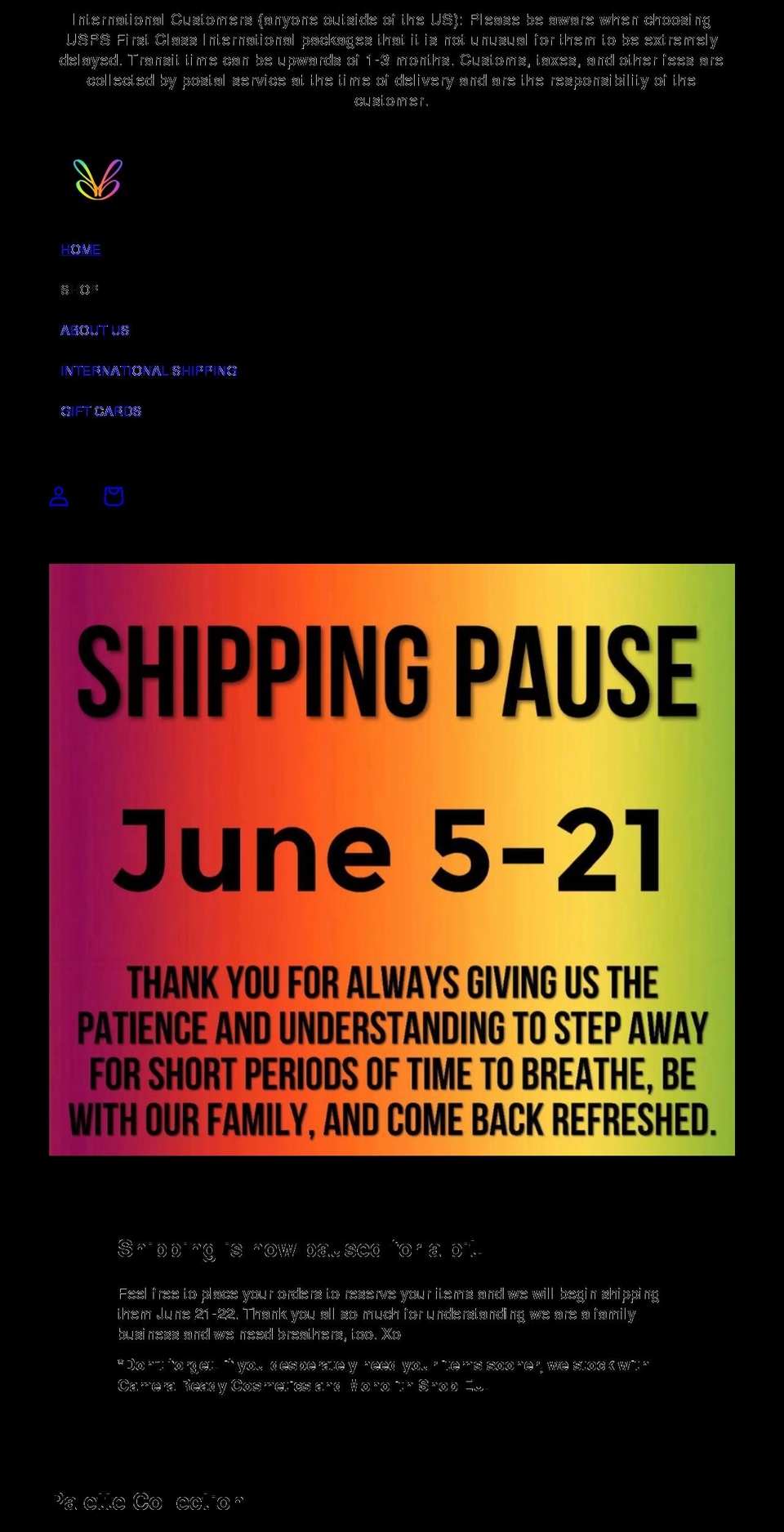Open the HOME menu item
Viewport: 784px width, 1532px height.
tap(80, 249)
